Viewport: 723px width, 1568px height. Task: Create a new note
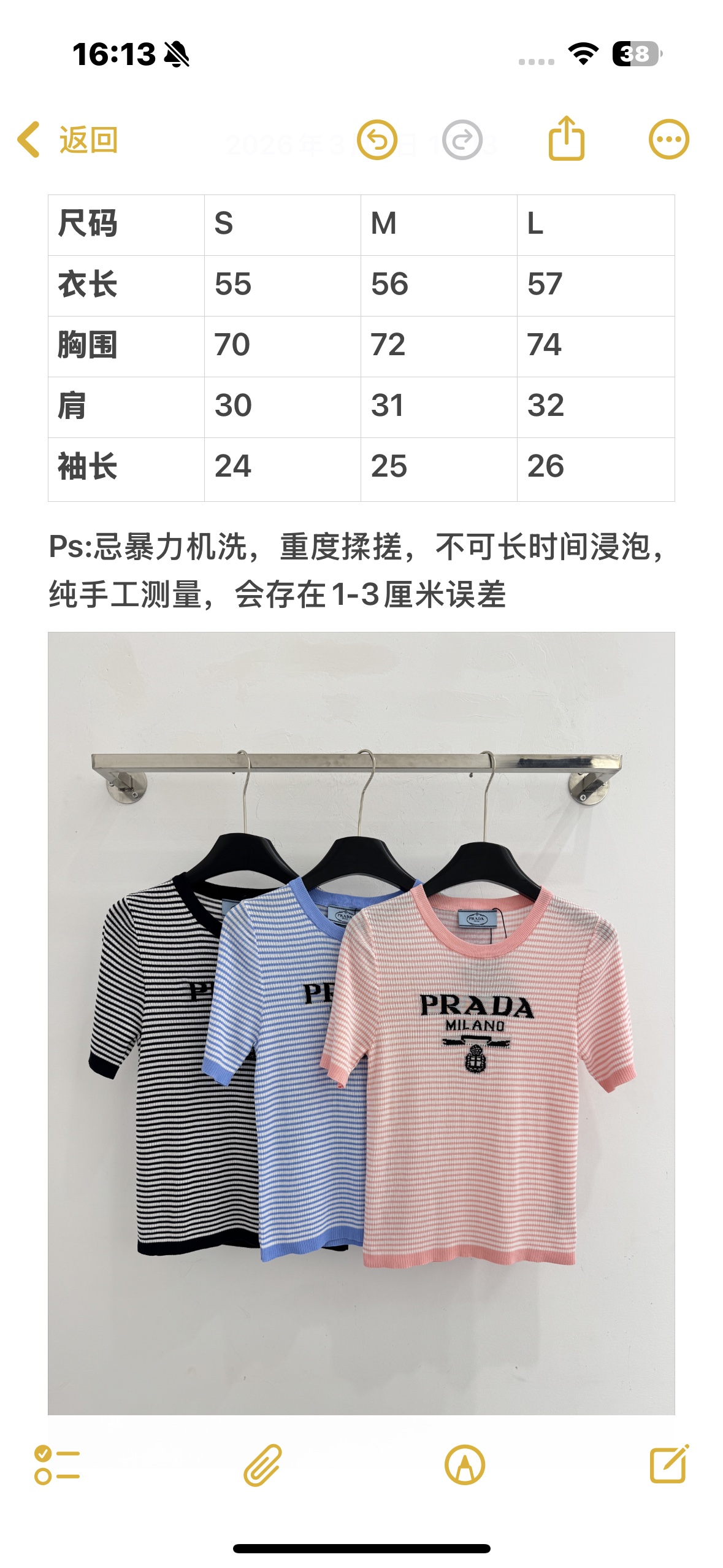tap(669, 1464)
